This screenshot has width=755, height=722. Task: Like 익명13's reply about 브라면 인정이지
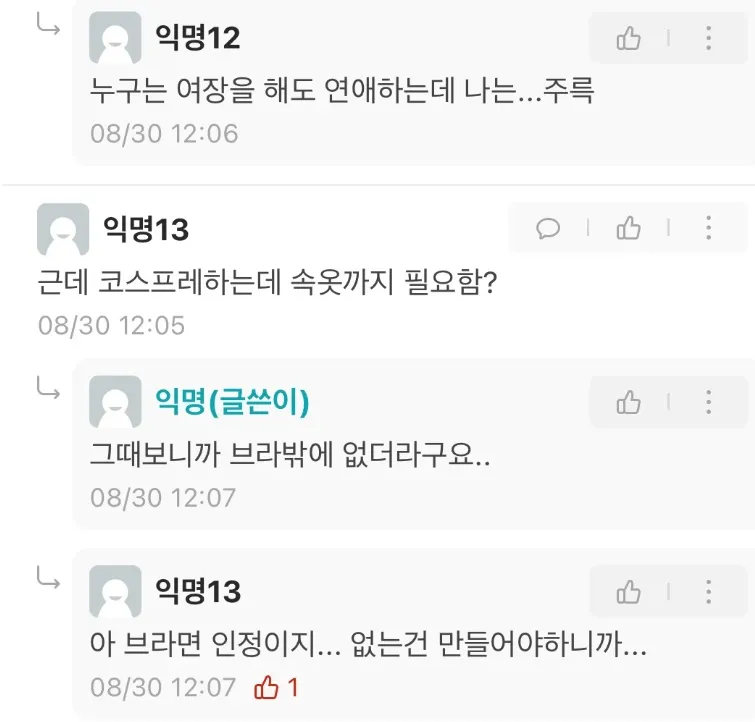point(628,592)
